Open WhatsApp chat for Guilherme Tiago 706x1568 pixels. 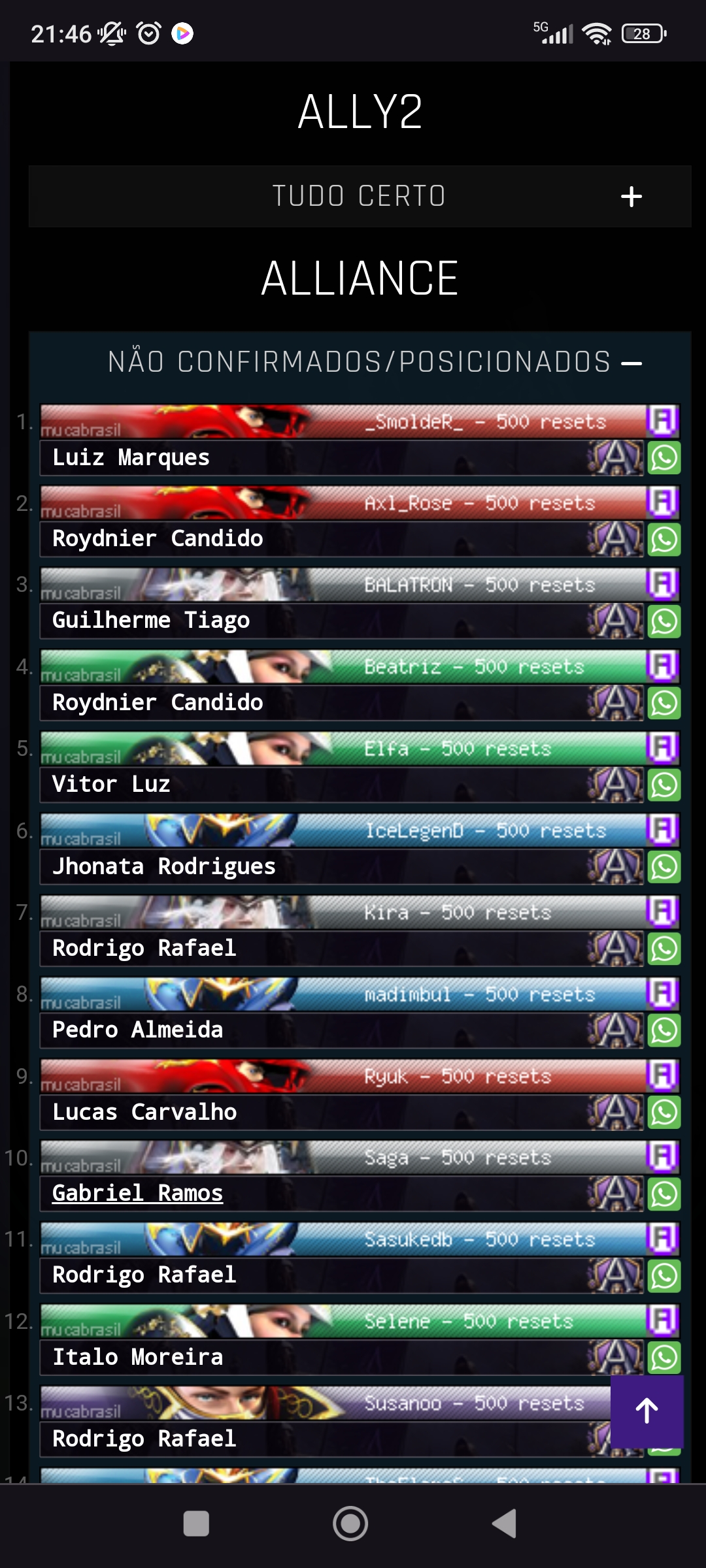664,621
